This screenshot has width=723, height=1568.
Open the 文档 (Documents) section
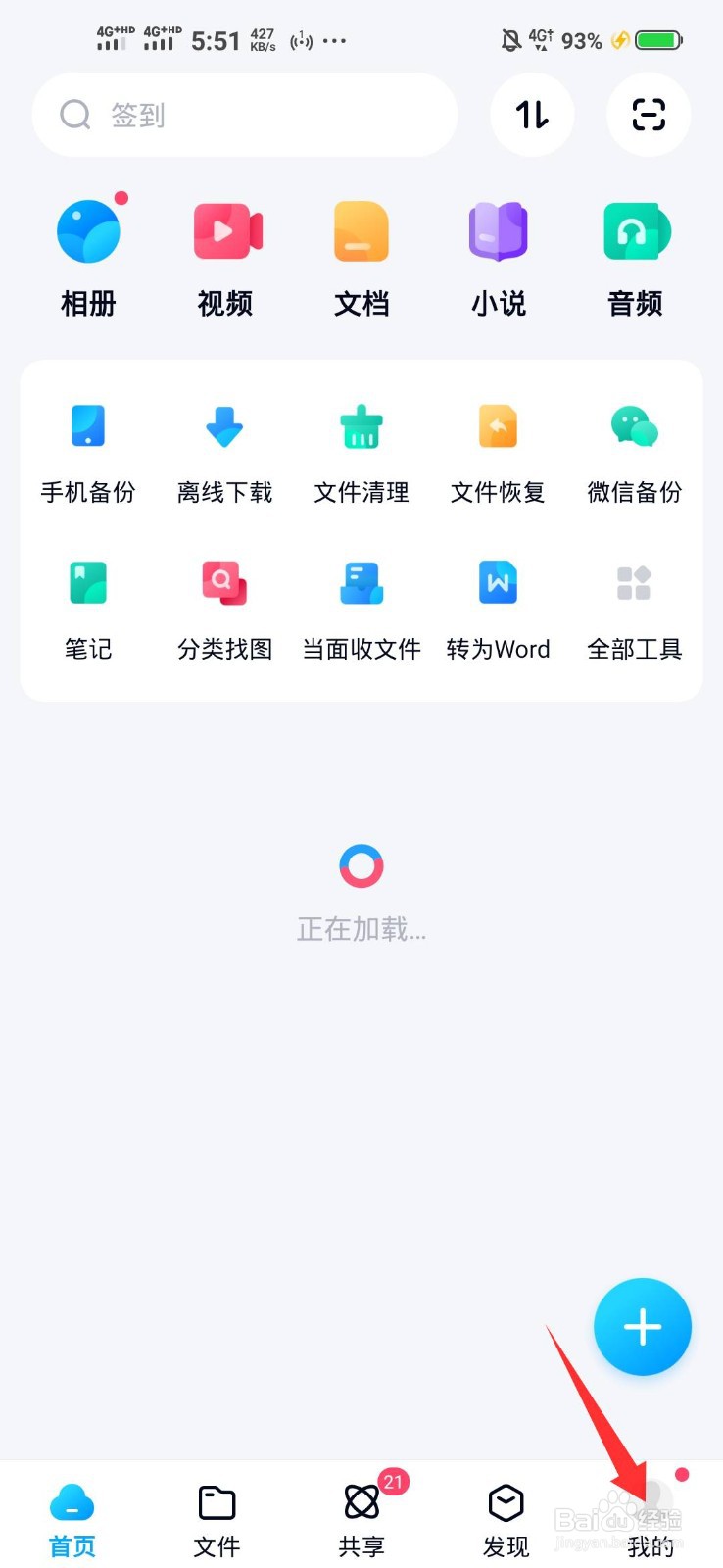coord(361,250)
